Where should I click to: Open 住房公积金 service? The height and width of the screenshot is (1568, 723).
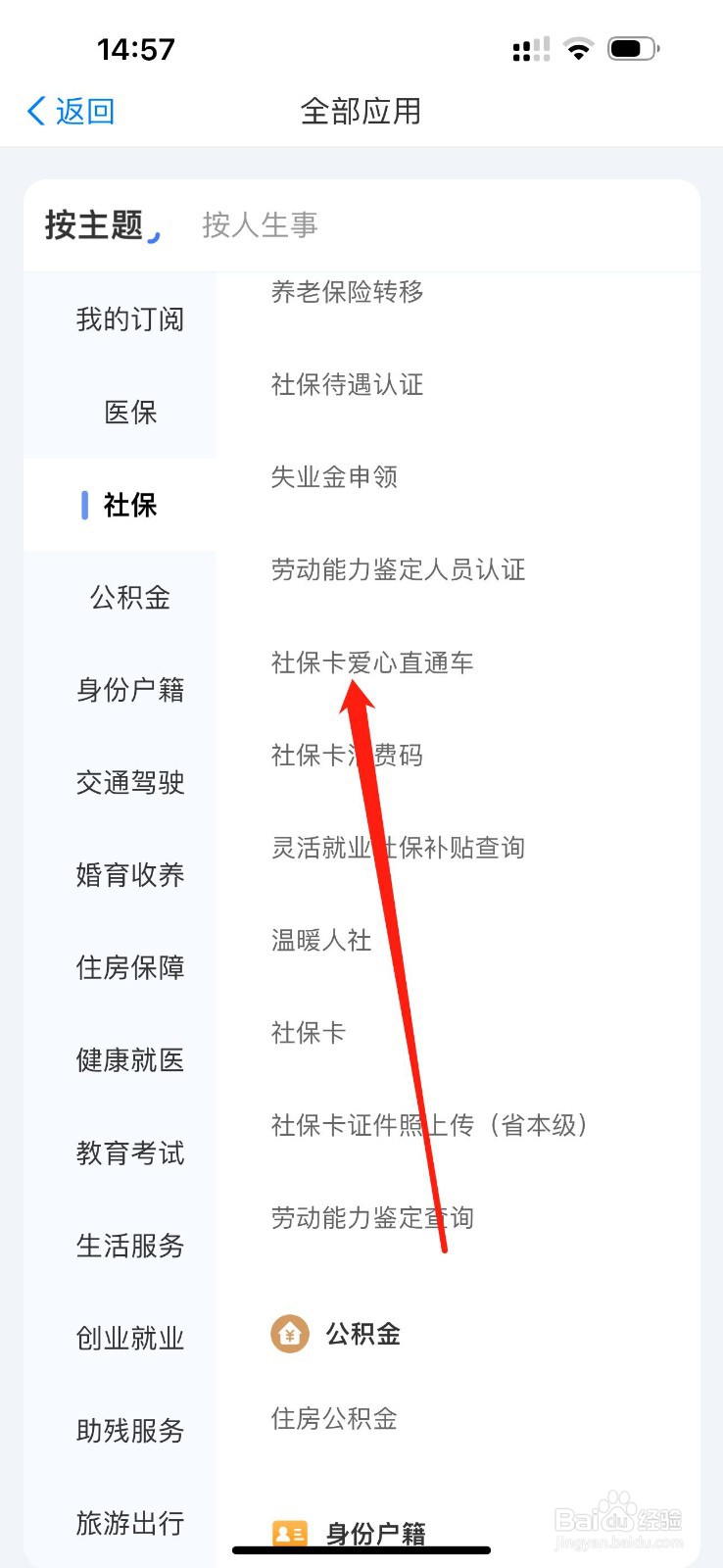click(333, 1418)
